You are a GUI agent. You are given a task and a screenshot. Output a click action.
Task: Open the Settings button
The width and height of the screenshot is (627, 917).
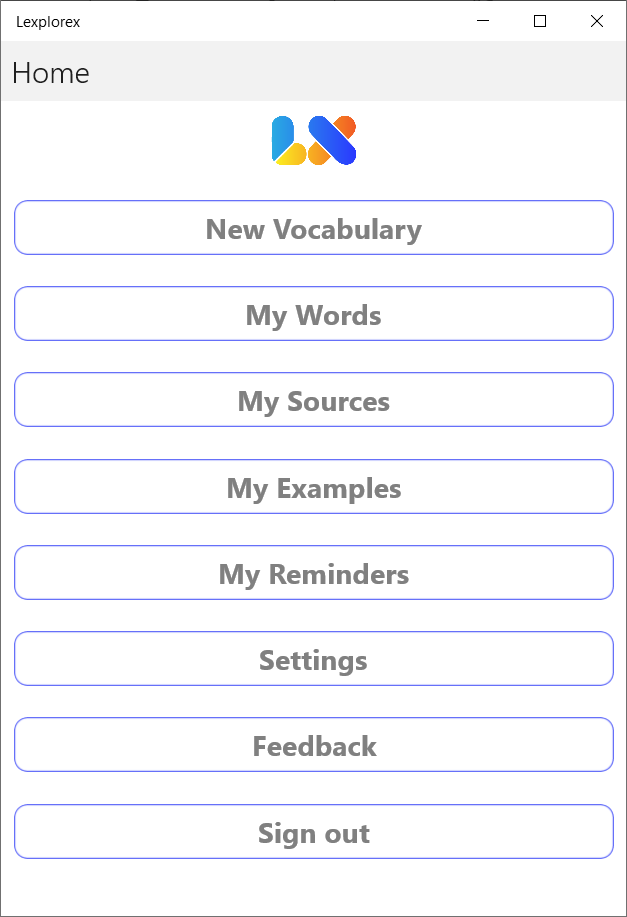[313, 659]
